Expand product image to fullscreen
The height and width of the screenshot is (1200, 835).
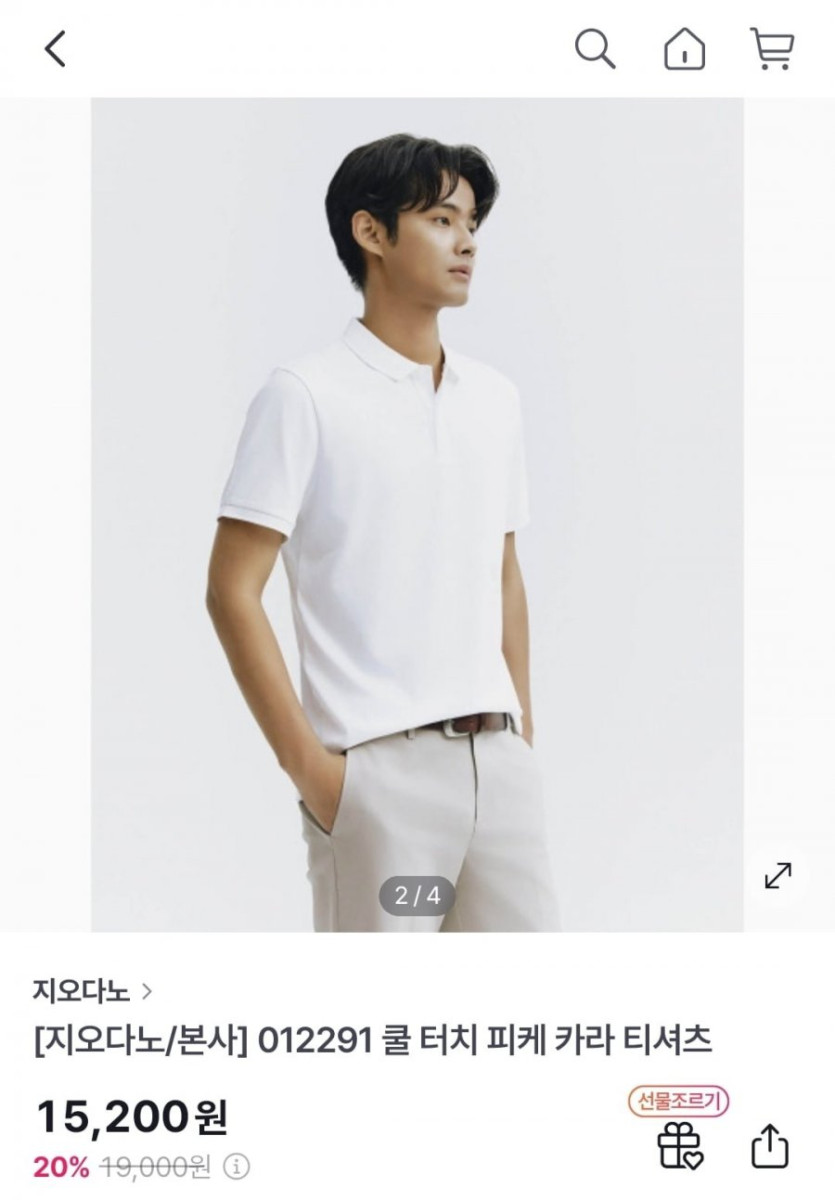pos(777,875)
